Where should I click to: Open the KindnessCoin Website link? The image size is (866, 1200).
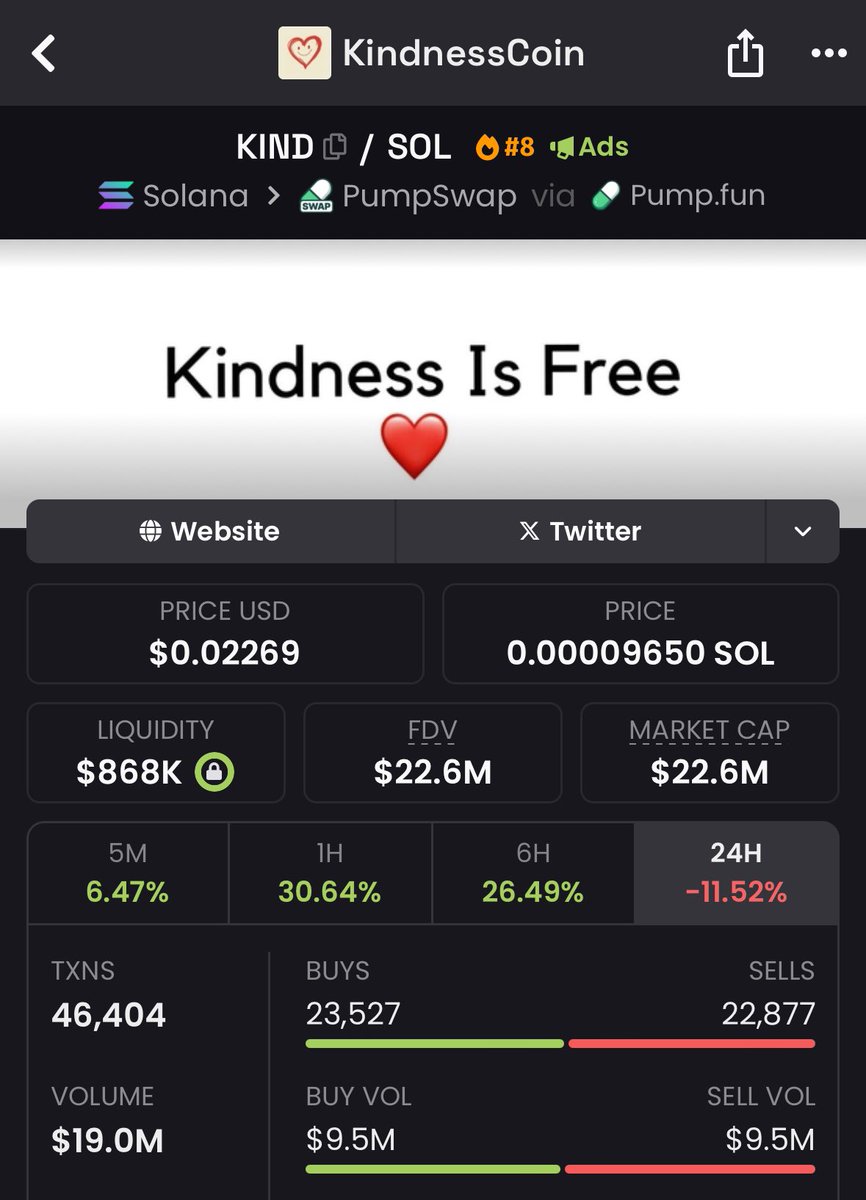click(211, 531)
